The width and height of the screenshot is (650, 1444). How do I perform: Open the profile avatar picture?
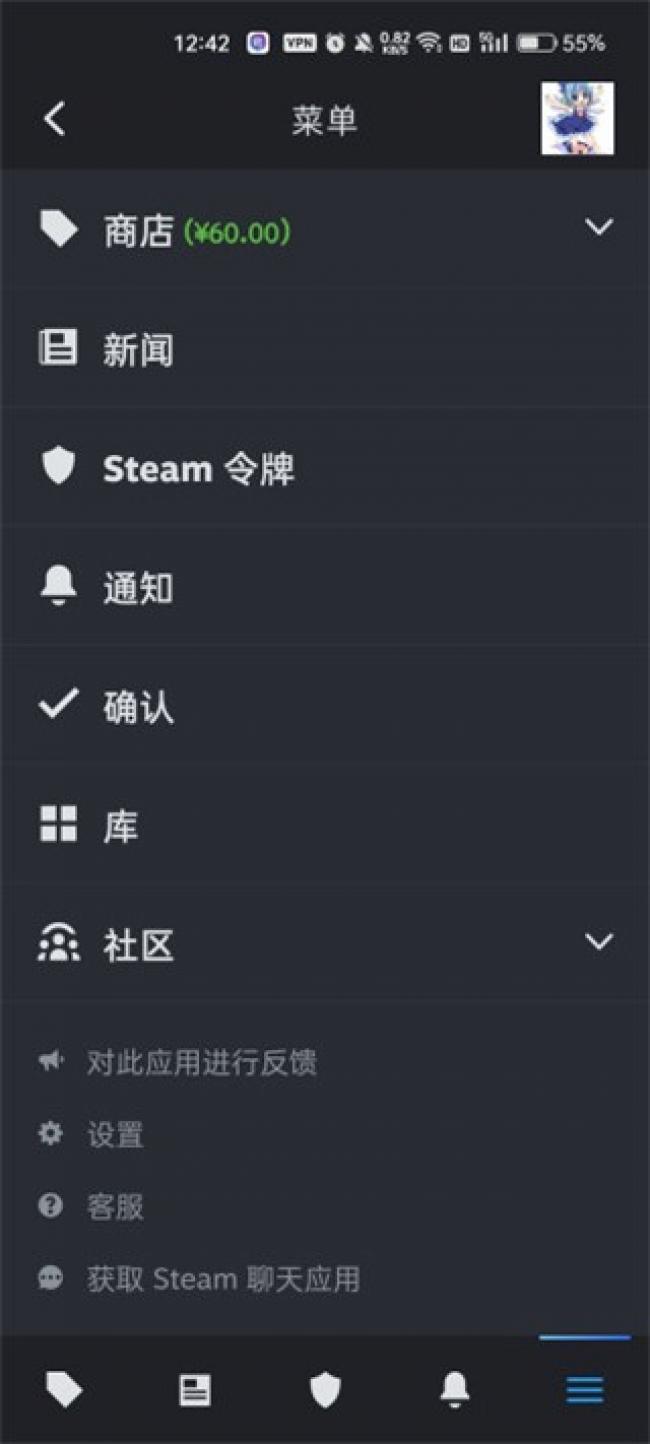point(577,119)
